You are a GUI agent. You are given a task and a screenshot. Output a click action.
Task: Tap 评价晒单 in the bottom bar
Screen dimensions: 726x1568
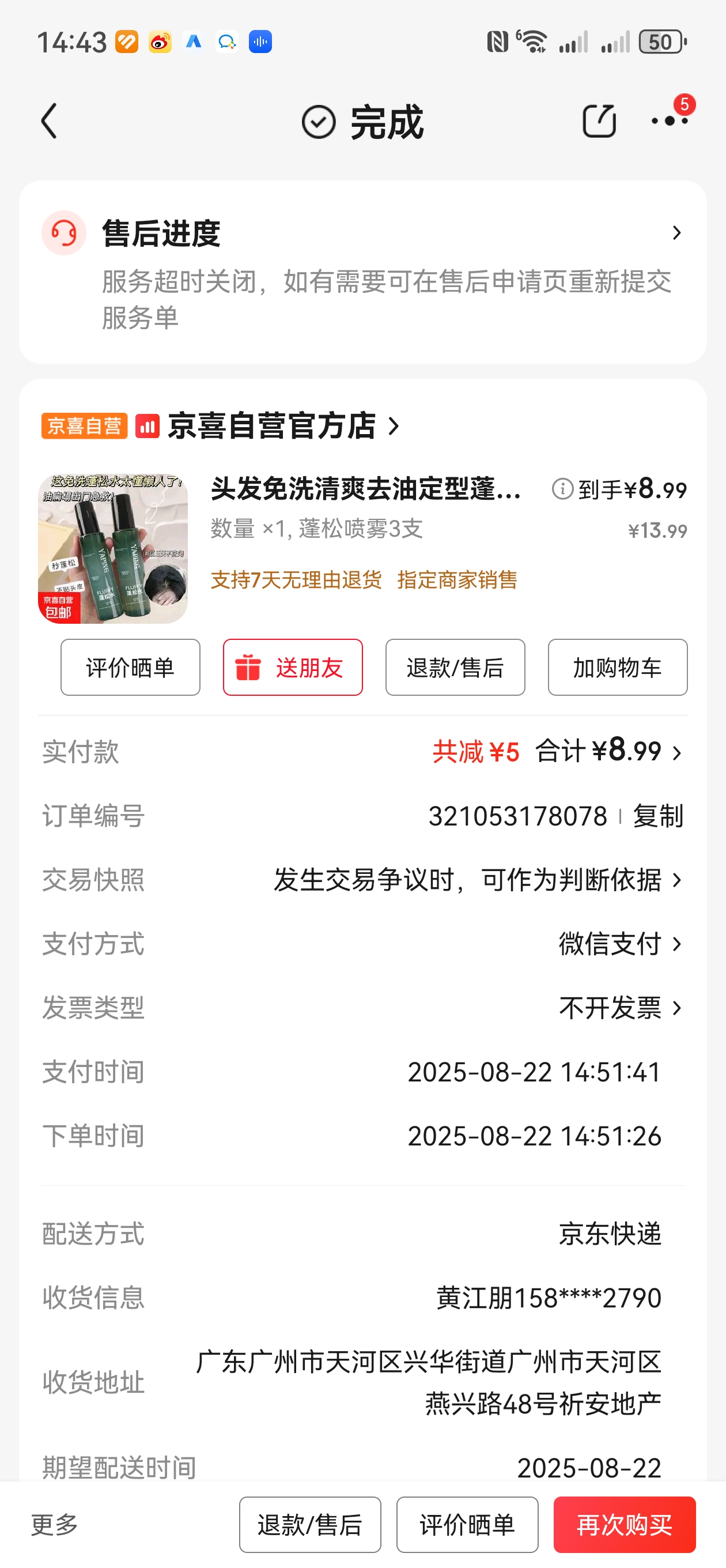[x=467, y=1525]
